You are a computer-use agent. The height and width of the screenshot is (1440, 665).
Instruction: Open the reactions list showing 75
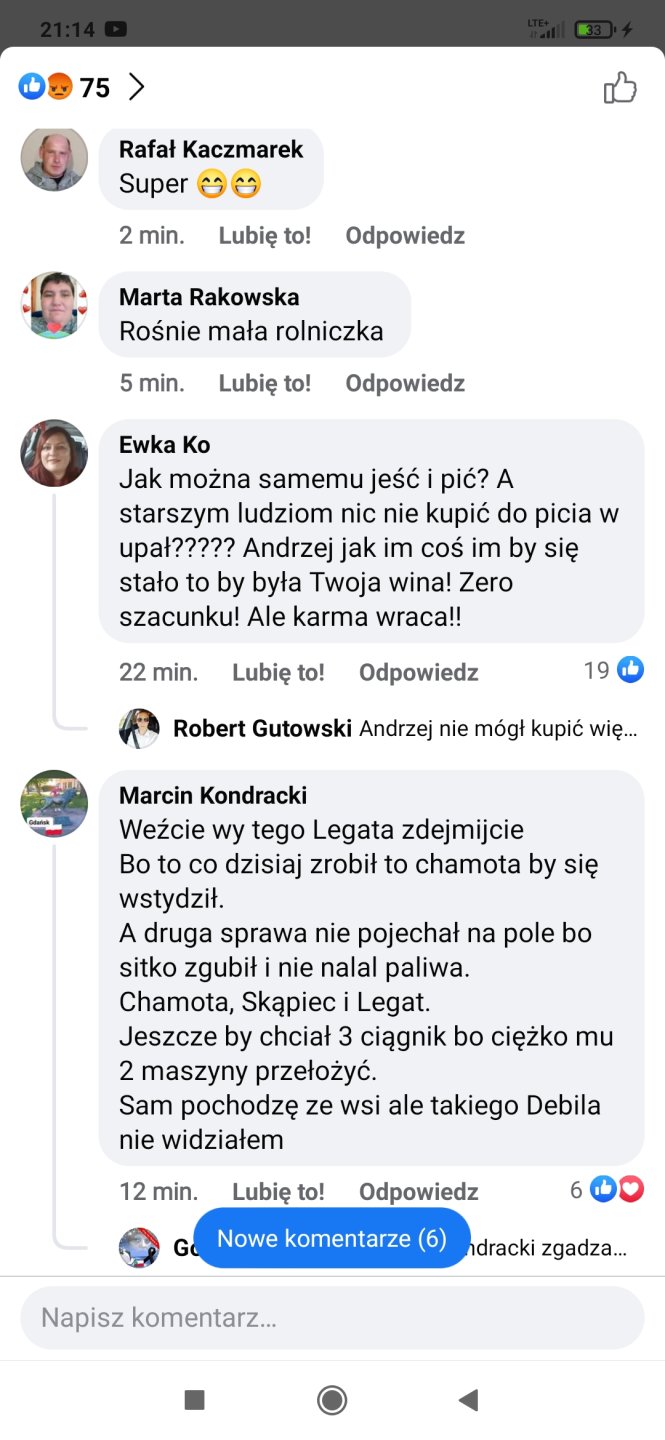click(x=82, y=88)
